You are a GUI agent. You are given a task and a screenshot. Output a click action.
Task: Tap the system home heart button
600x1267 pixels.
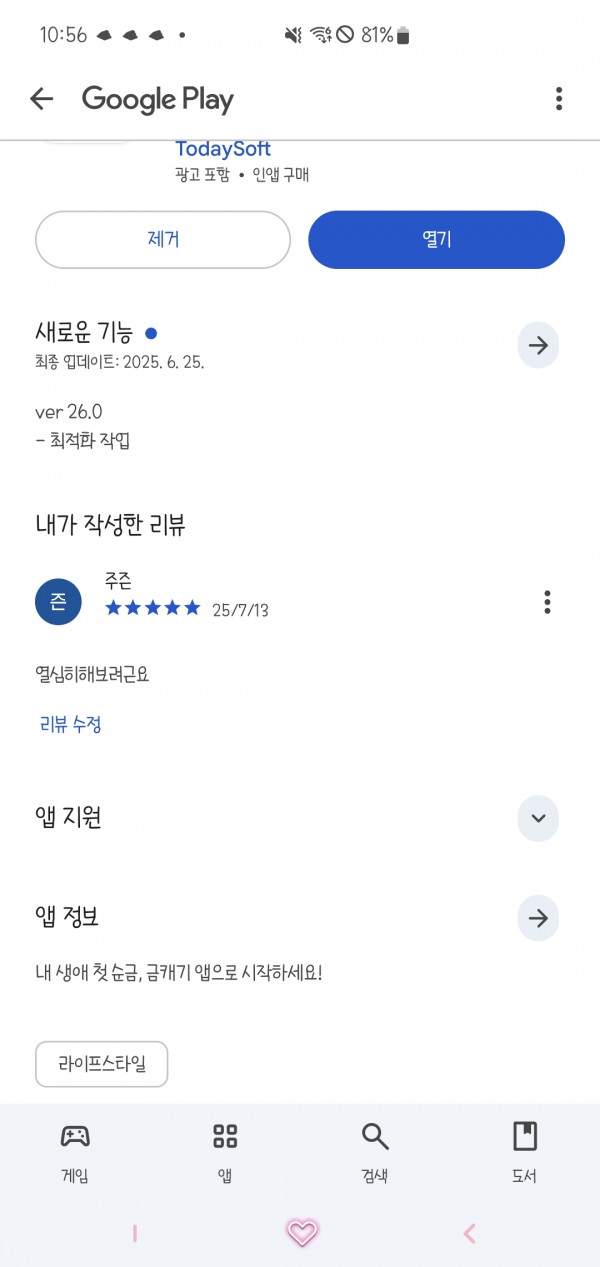tap(301, 1233)
